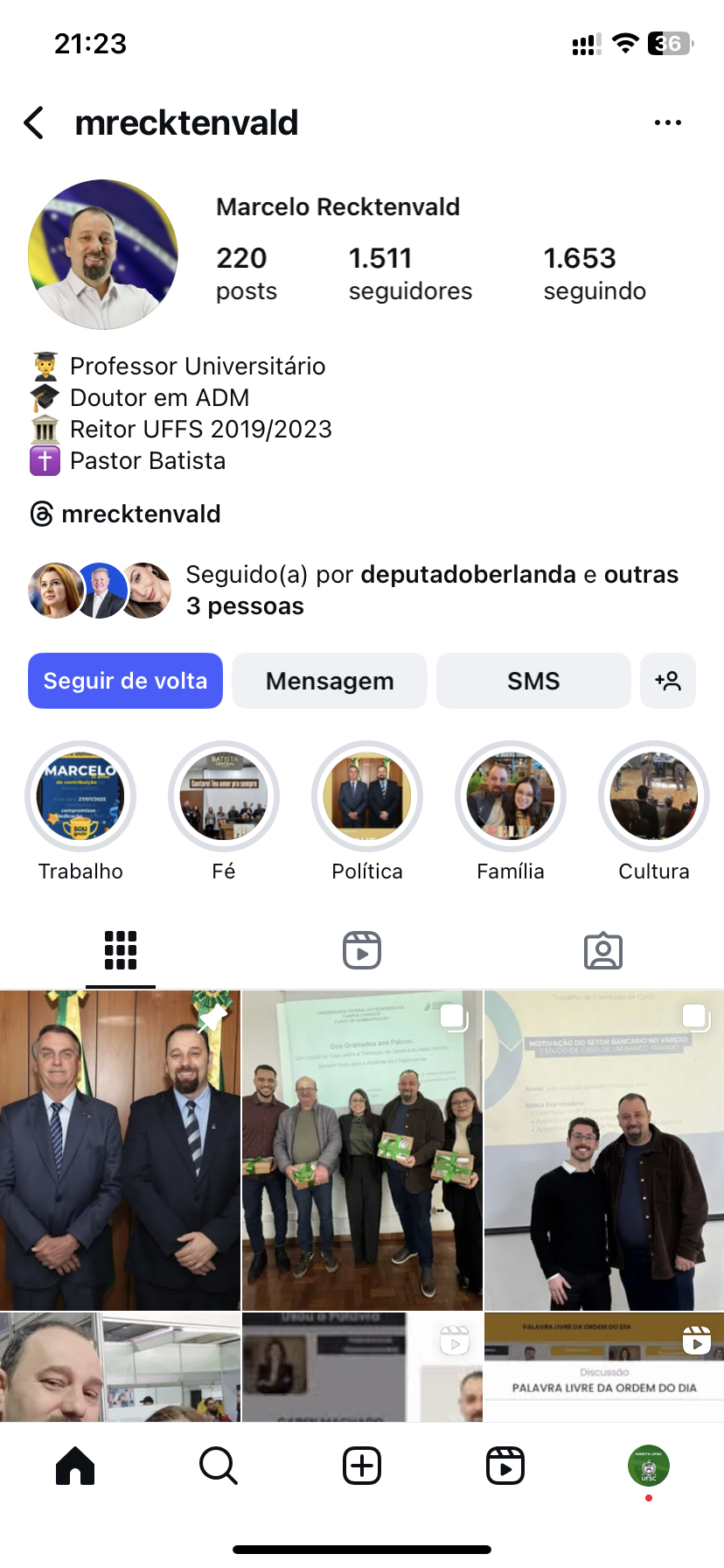
Task: View the 1.653 seguindo list
Action: pos(595,273)
